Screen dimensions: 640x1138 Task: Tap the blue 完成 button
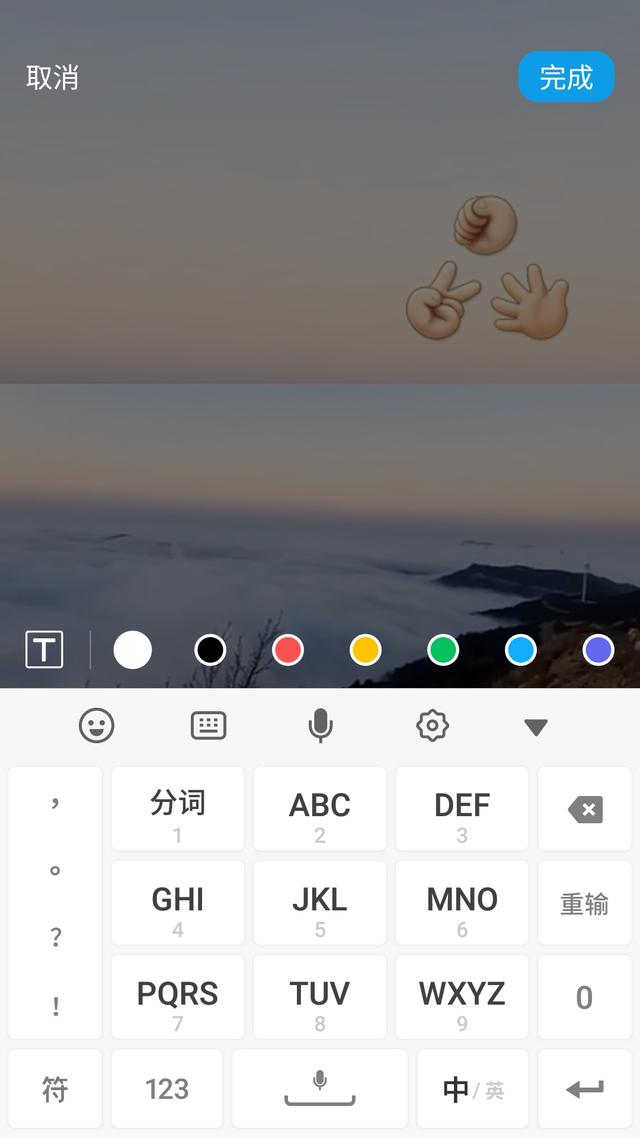click(x=566, y=77)
